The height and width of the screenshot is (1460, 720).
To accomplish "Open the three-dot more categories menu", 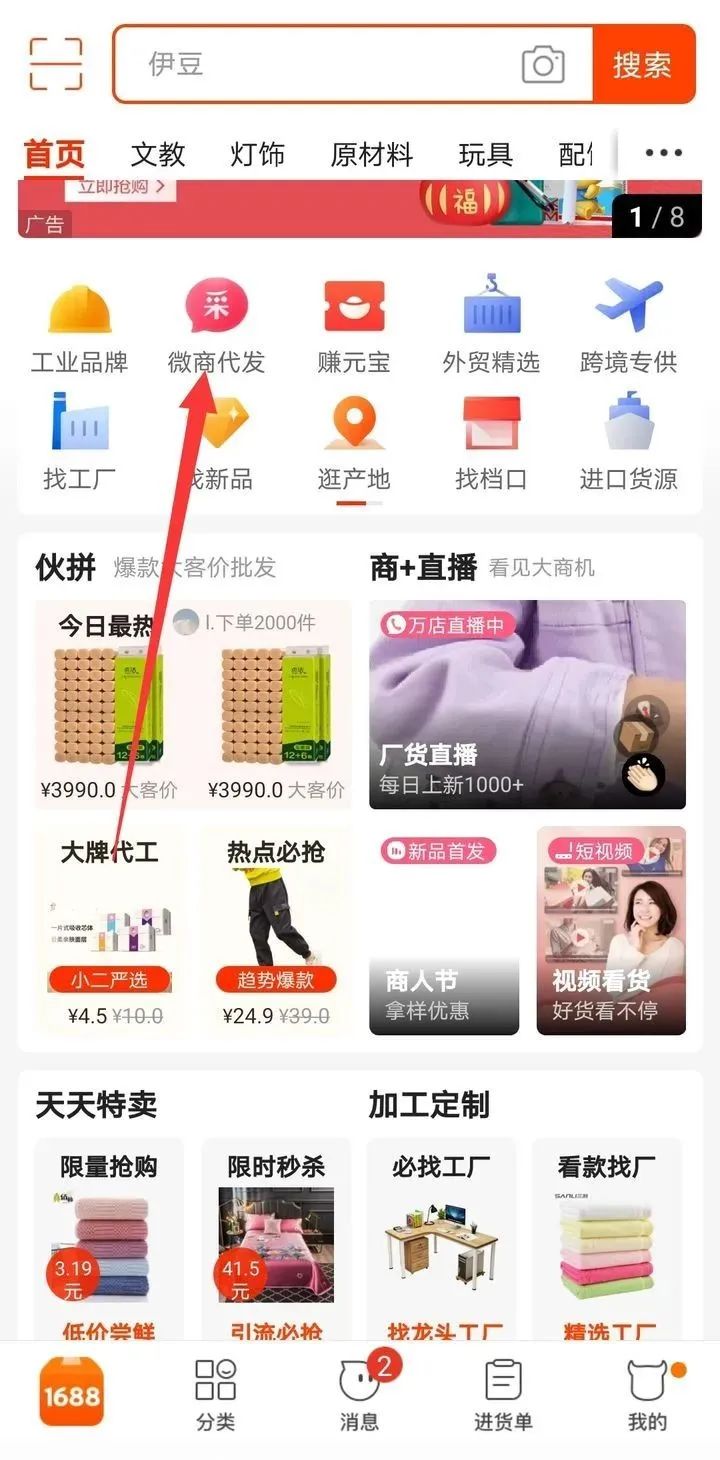I will 664,153.
